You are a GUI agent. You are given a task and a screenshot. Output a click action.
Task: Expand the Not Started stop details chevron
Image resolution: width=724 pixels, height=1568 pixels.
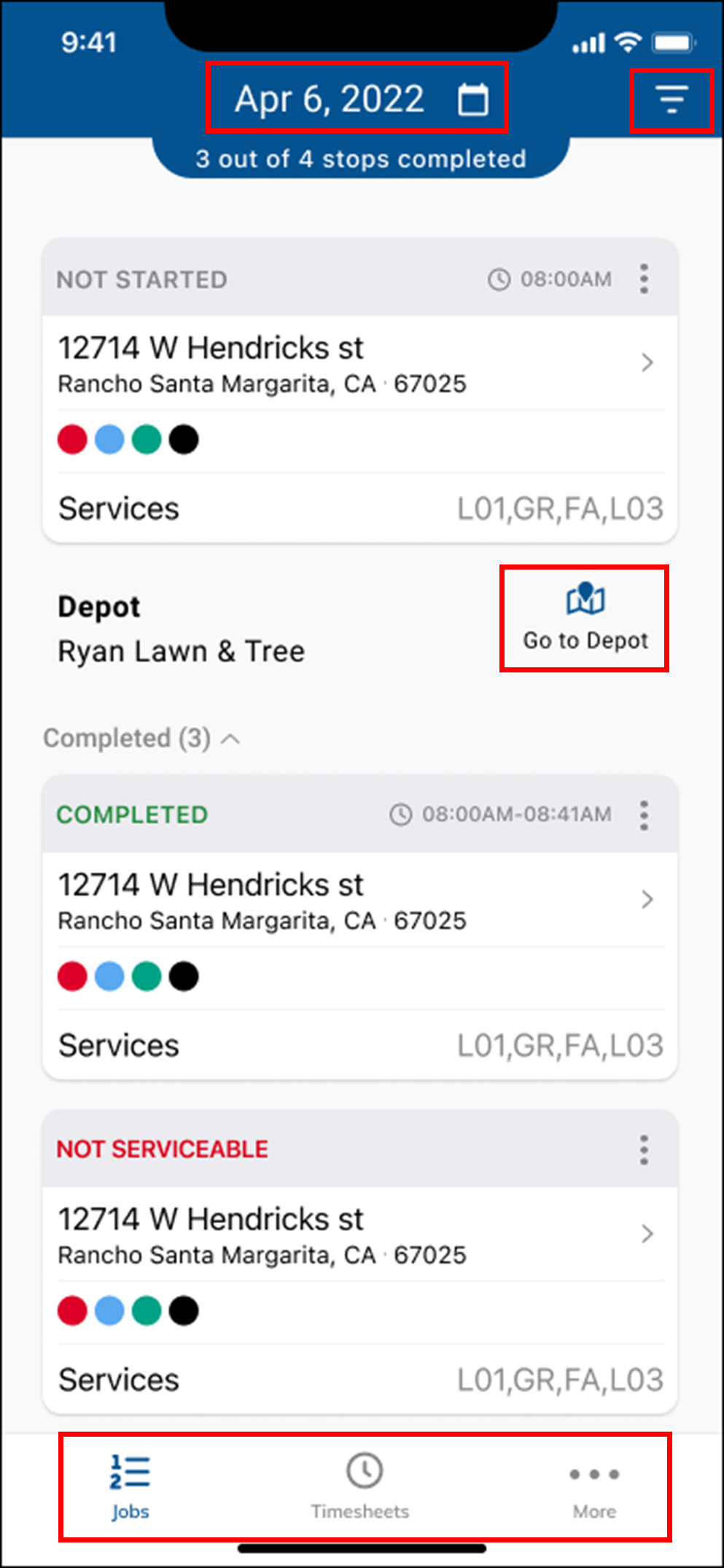tap(647, 362)
